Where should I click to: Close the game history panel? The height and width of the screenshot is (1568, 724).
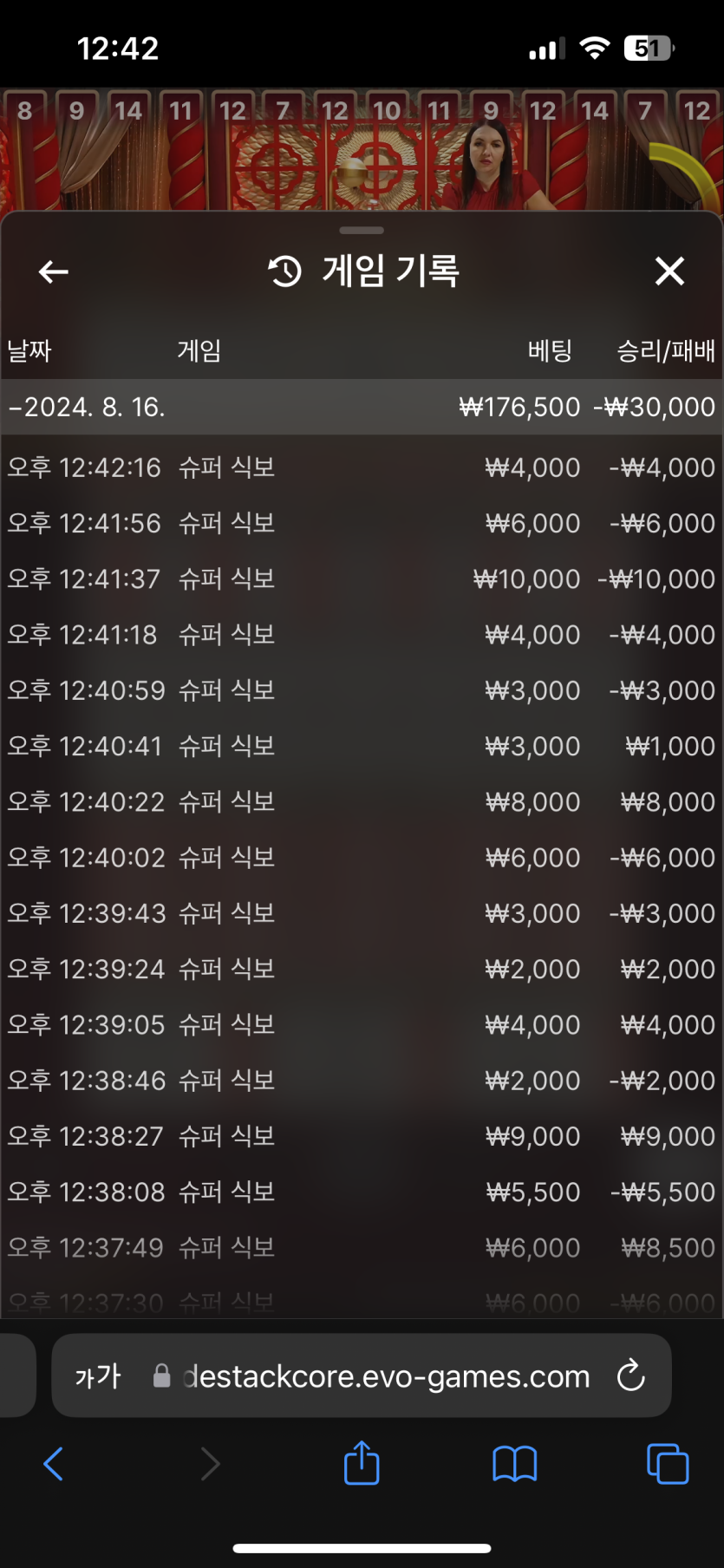coord(669,271)
